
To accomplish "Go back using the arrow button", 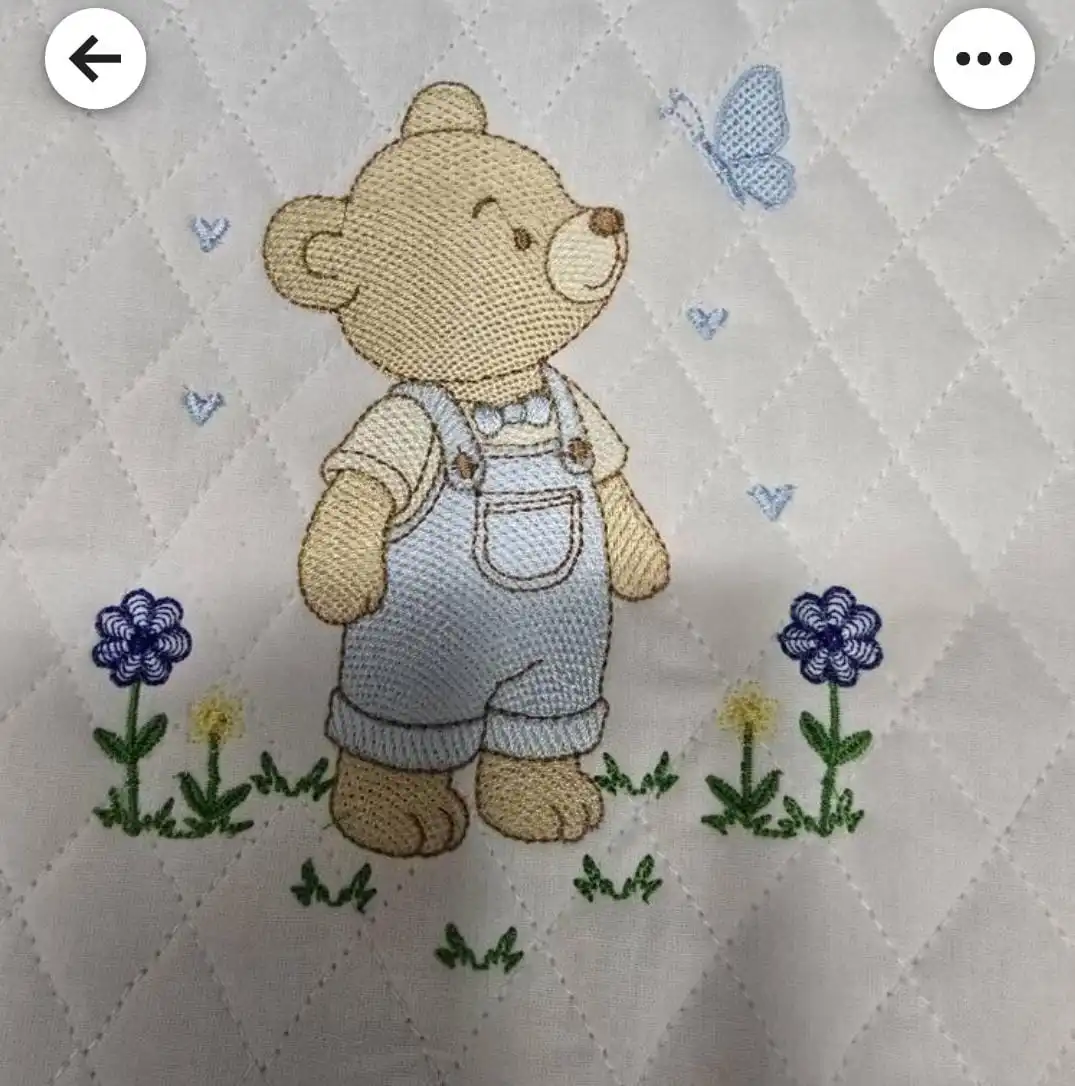I will point(95,59).
